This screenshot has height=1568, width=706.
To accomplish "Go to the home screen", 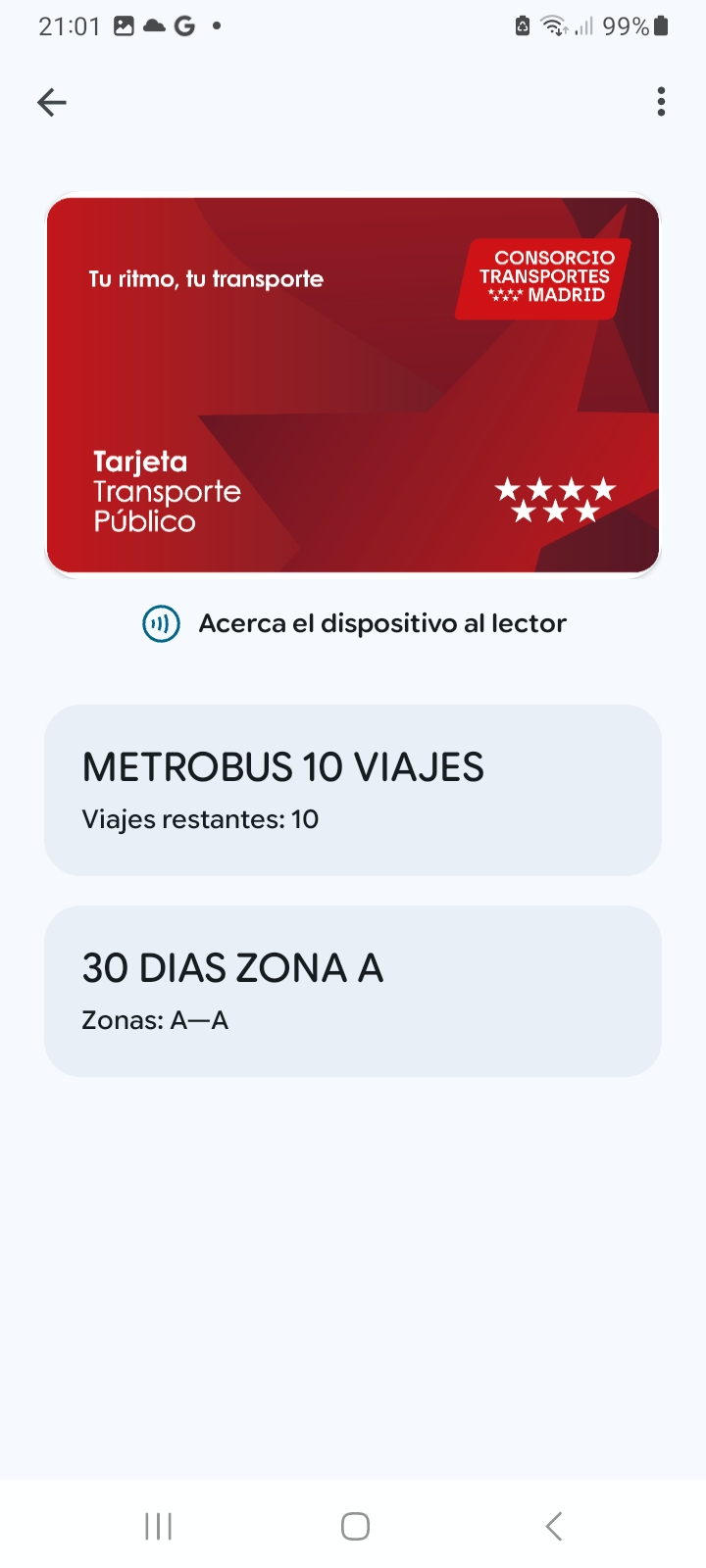I will pyautogui.click(x=355, y=1526).
